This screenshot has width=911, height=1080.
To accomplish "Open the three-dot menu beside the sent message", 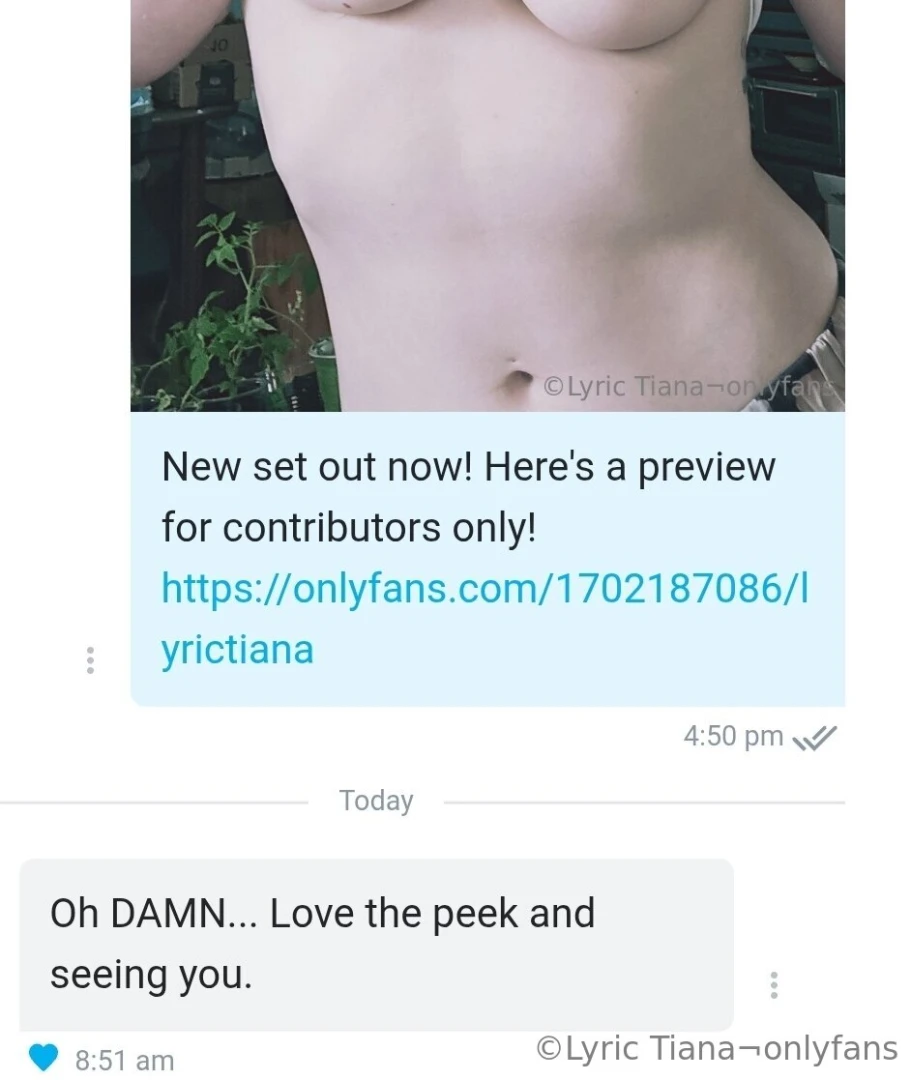I will point(90,660).
